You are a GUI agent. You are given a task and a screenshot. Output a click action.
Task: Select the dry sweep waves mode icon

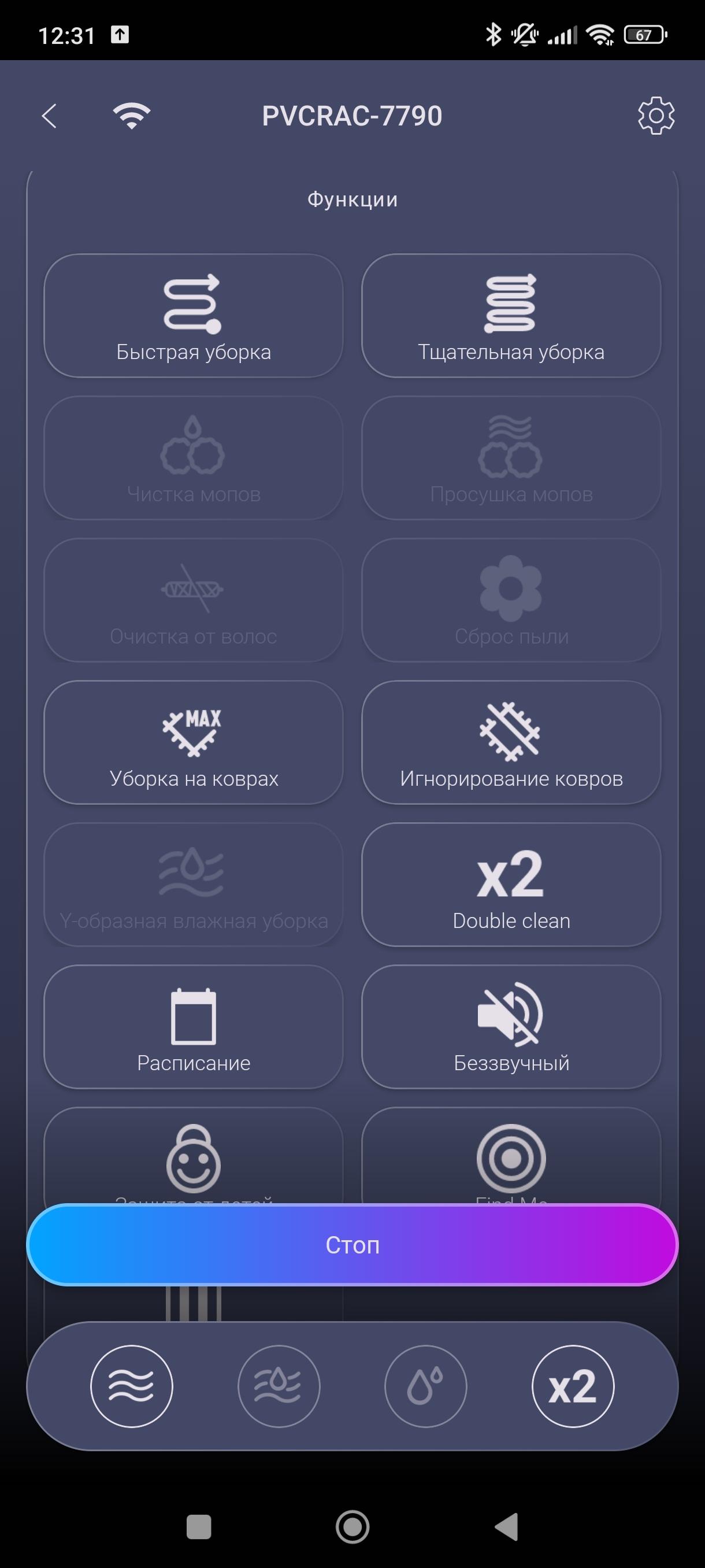click(x=131, y=1386)
